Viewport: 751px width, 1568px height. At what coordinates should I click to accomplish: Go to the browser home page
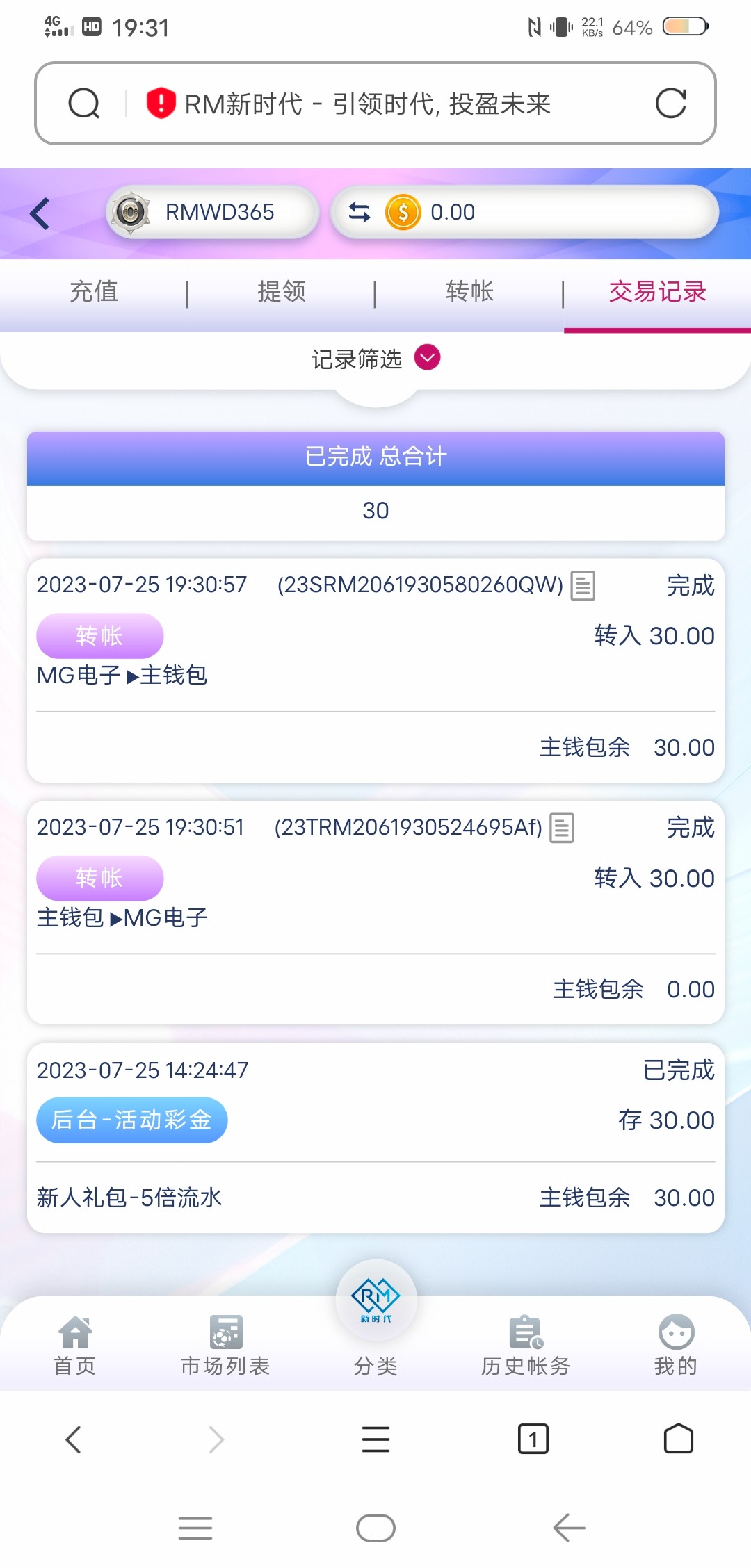click(678, 1439)
